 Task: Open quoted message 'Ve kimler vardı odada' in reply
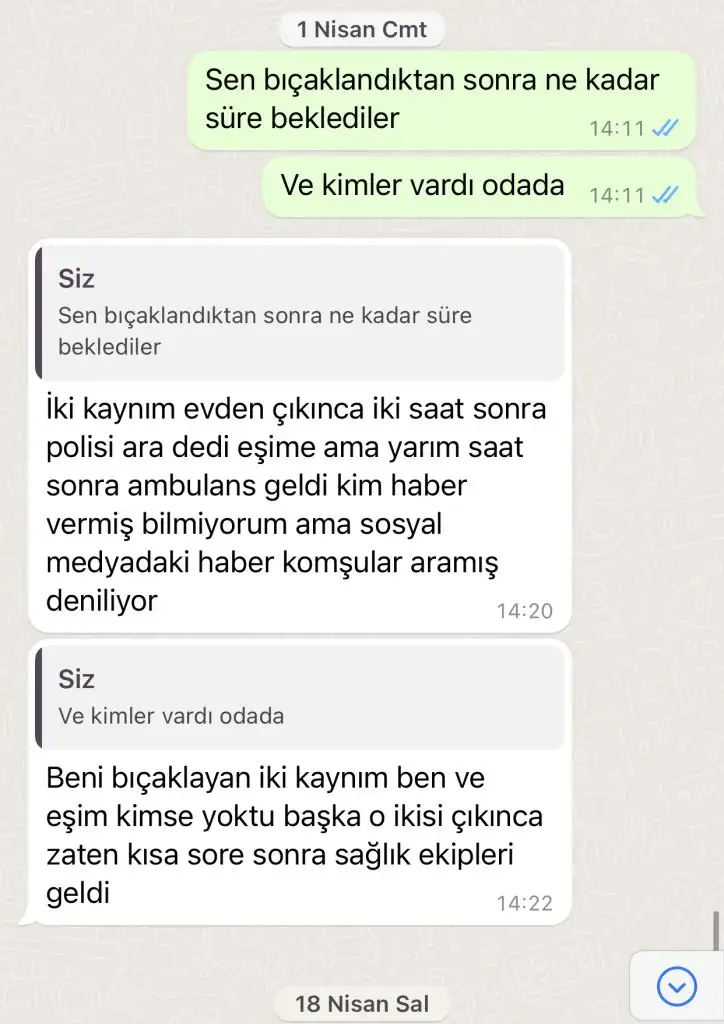coord(300,698)
